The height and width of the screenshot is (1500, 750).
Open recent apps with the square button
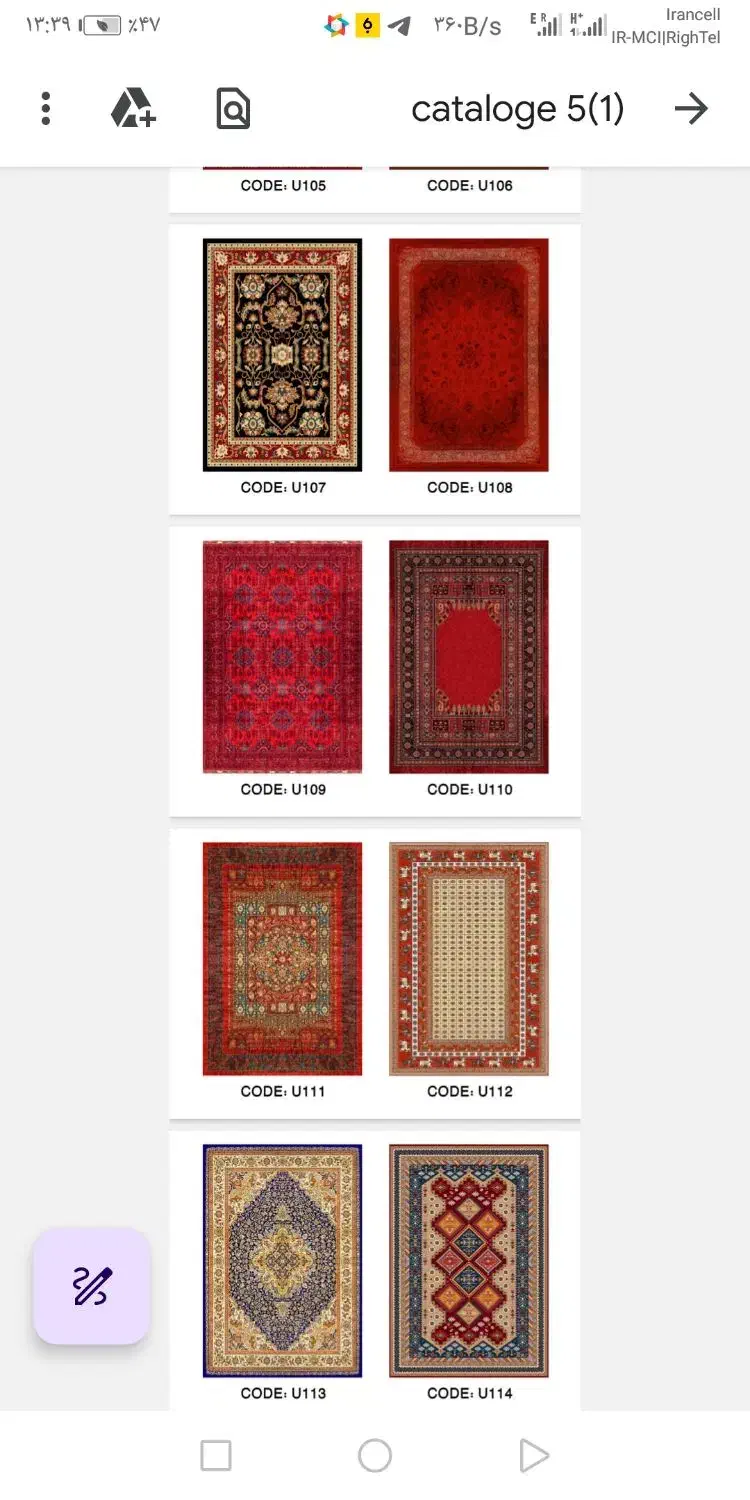click(x=216, y=1456)
